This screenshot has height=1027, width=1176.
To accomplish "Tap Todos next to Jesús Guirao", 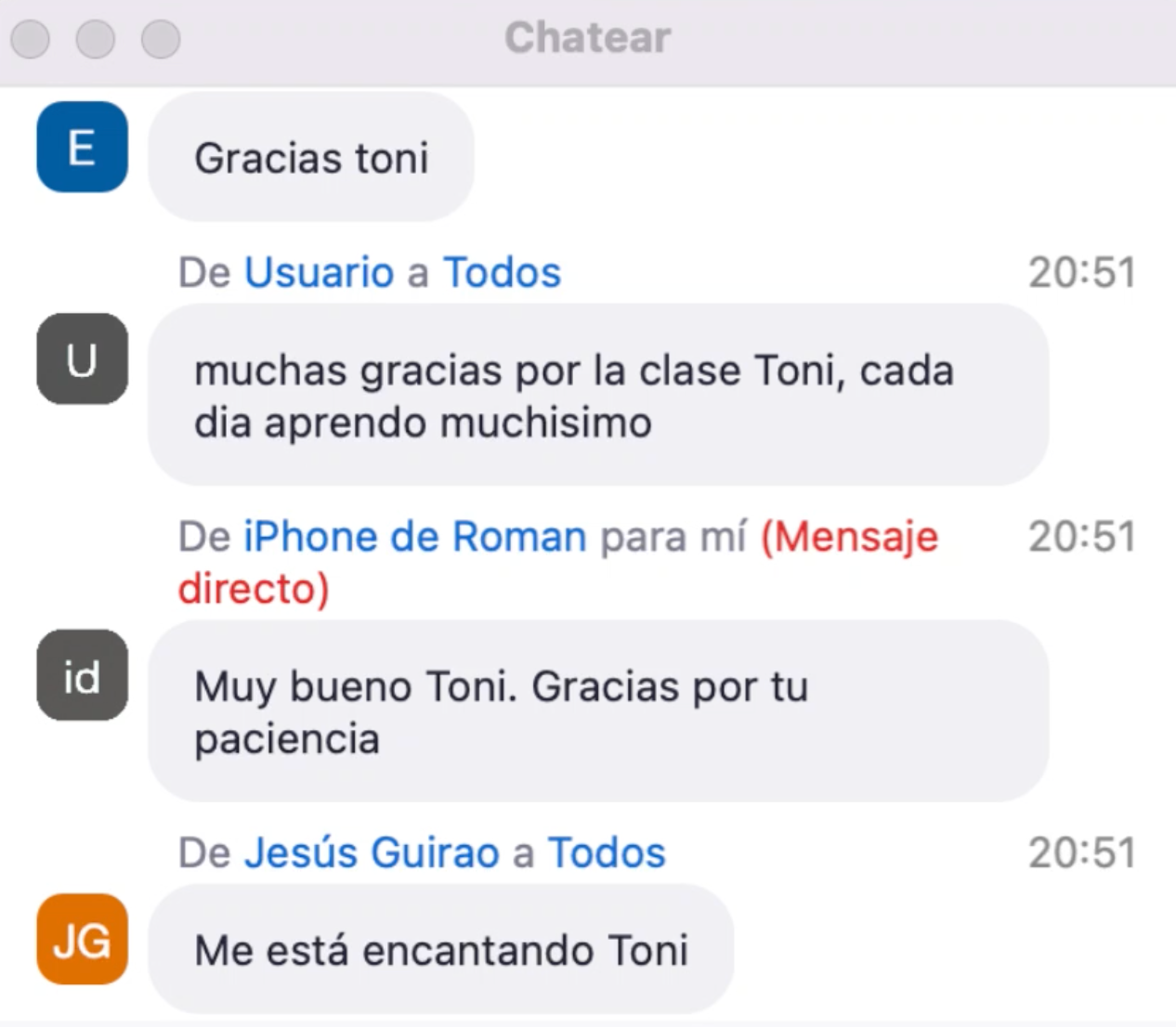I will pyautogui.click(x=607, y=852).
